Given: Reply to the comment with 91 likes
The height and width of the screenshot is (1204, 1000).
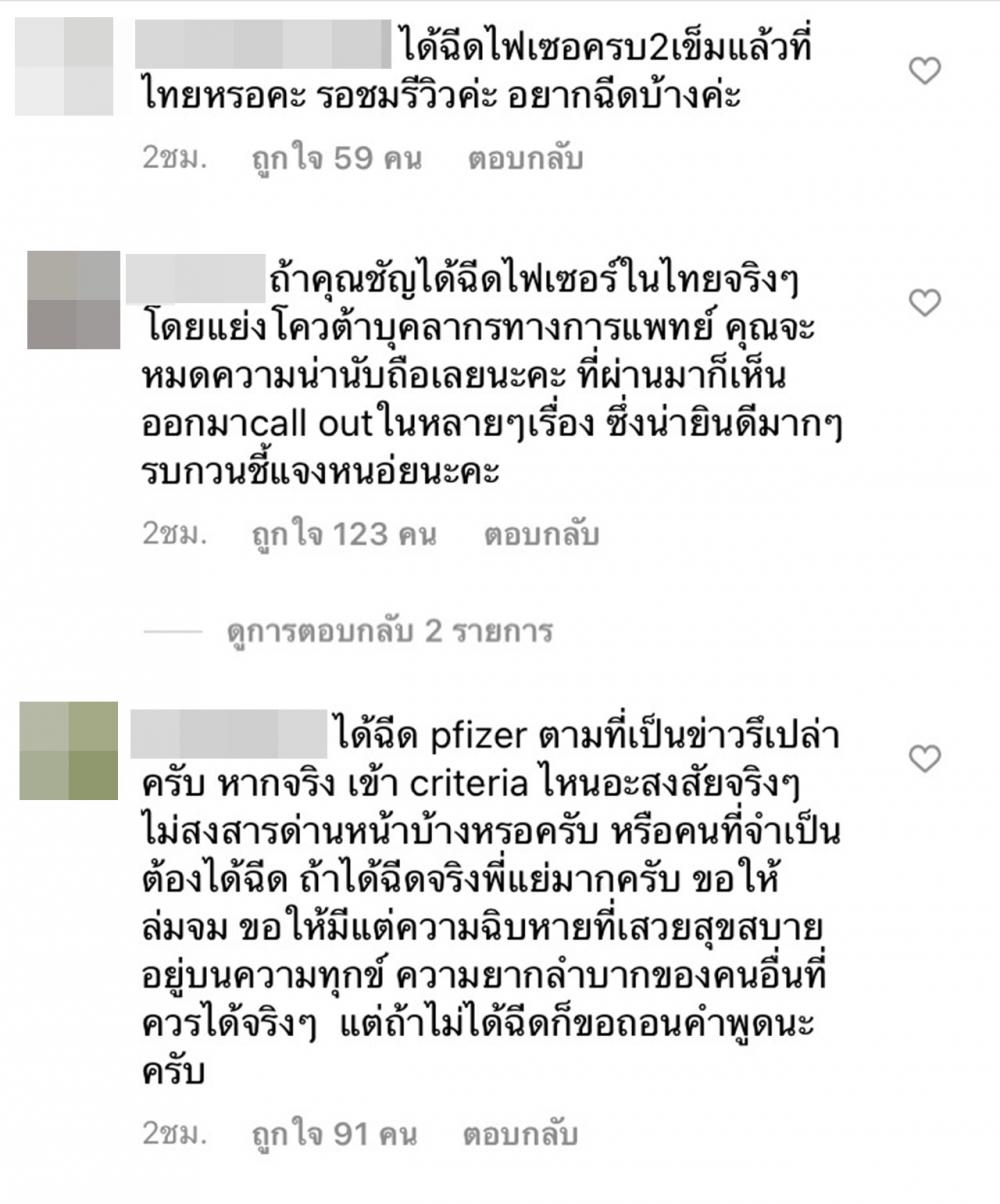Looking at the screenshot, I should point(520,1135).
